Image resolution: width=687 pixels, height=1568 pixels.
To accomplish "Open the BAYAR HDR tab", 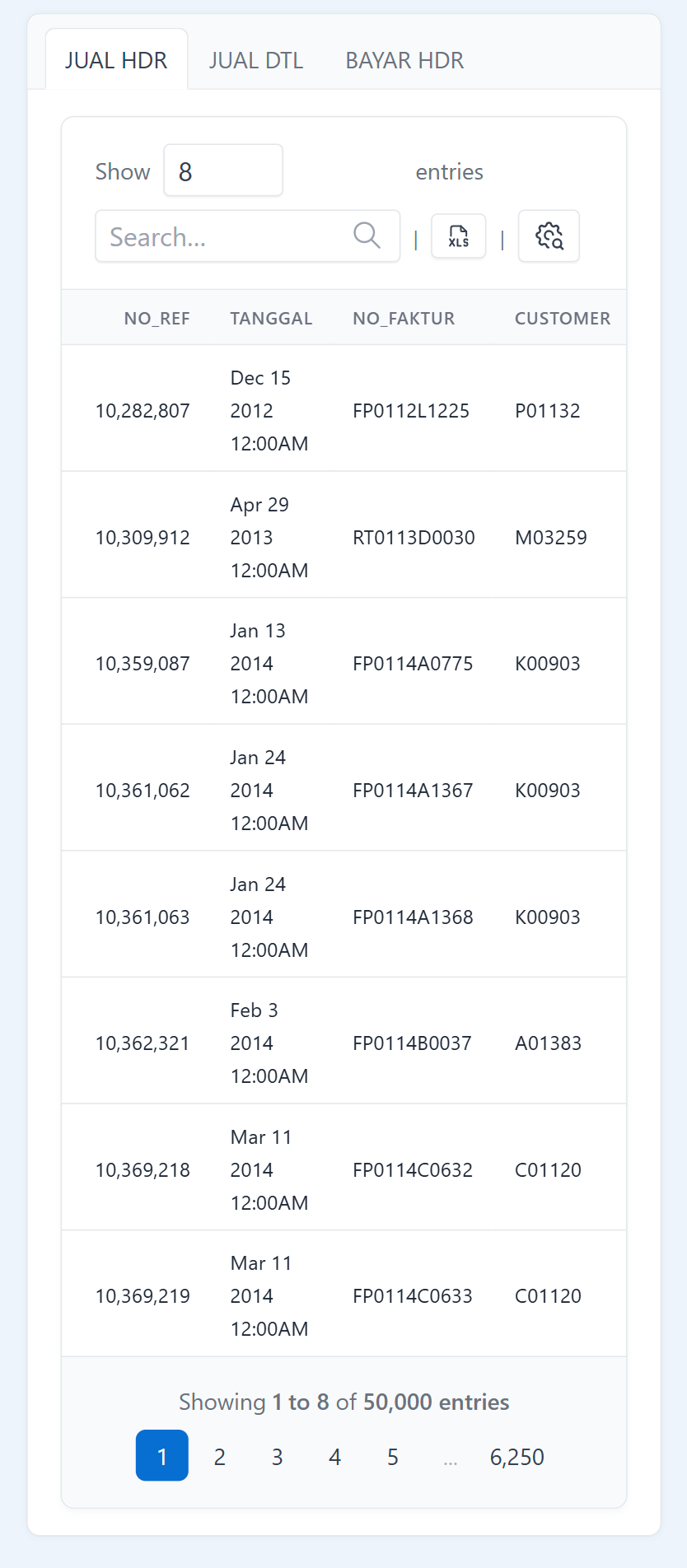I will click(x=404, y=59).
